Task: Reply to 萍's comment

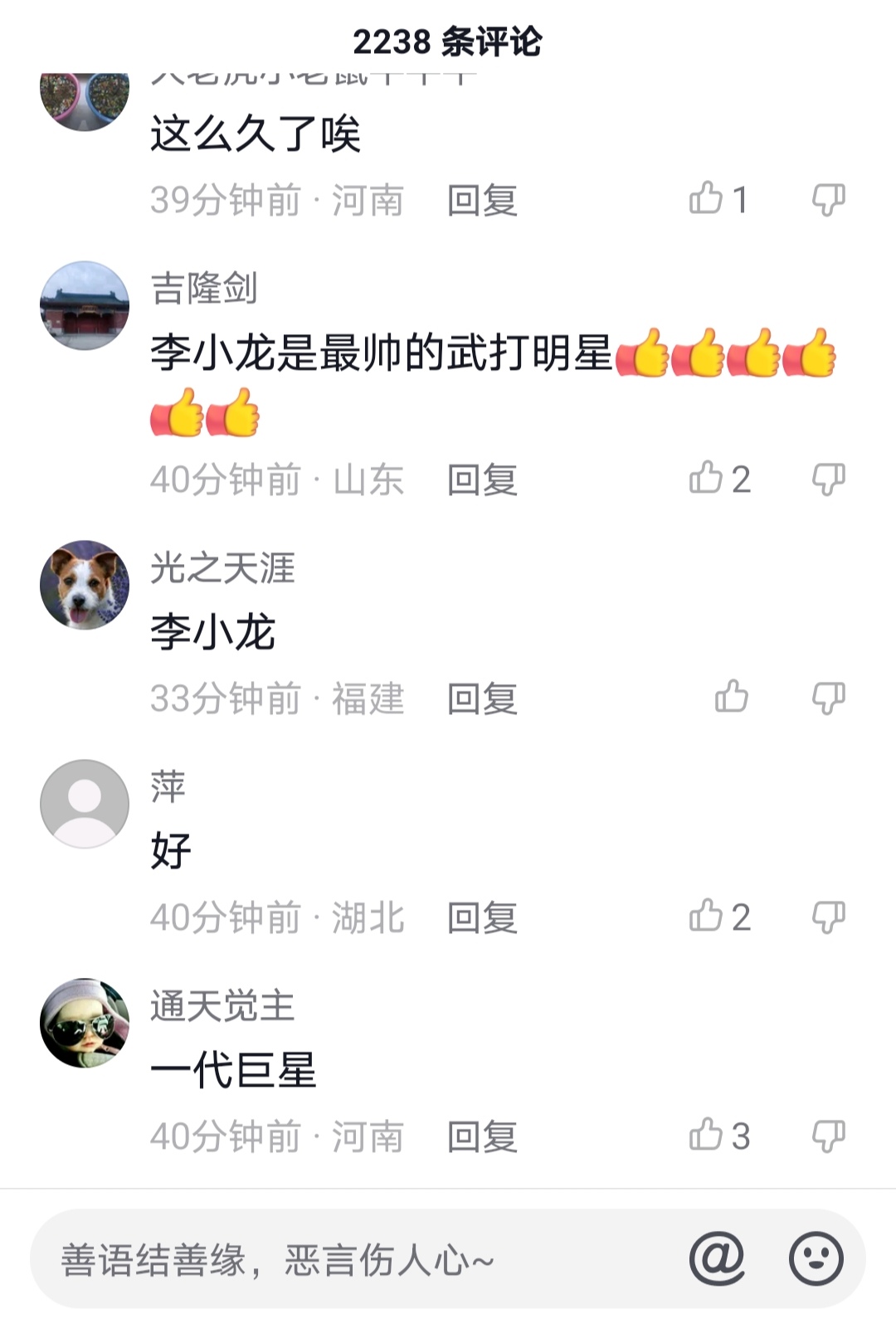Action: [482, 918]
